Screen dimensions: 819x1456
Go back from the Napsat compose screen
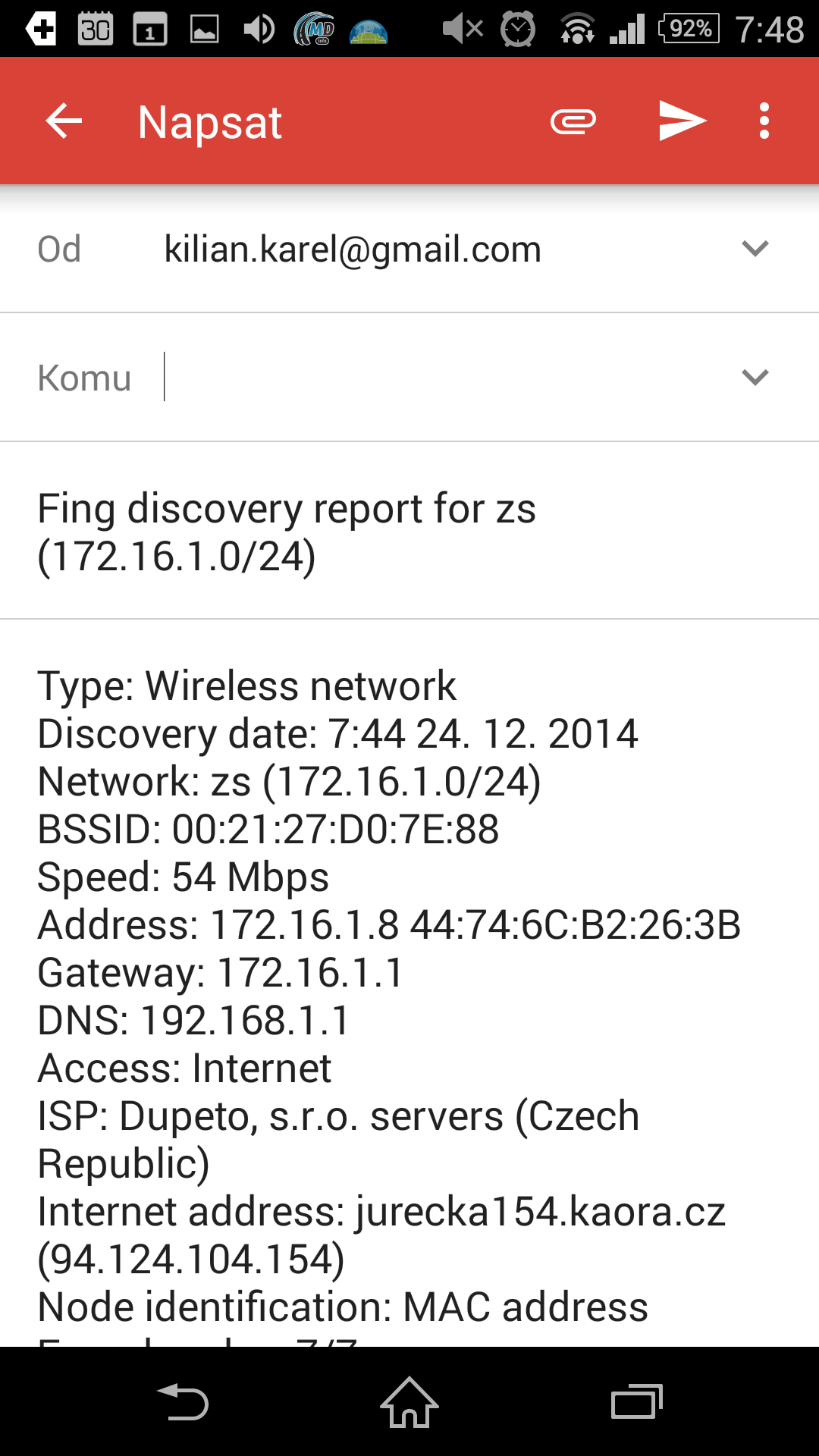click(x=64, y=121)
